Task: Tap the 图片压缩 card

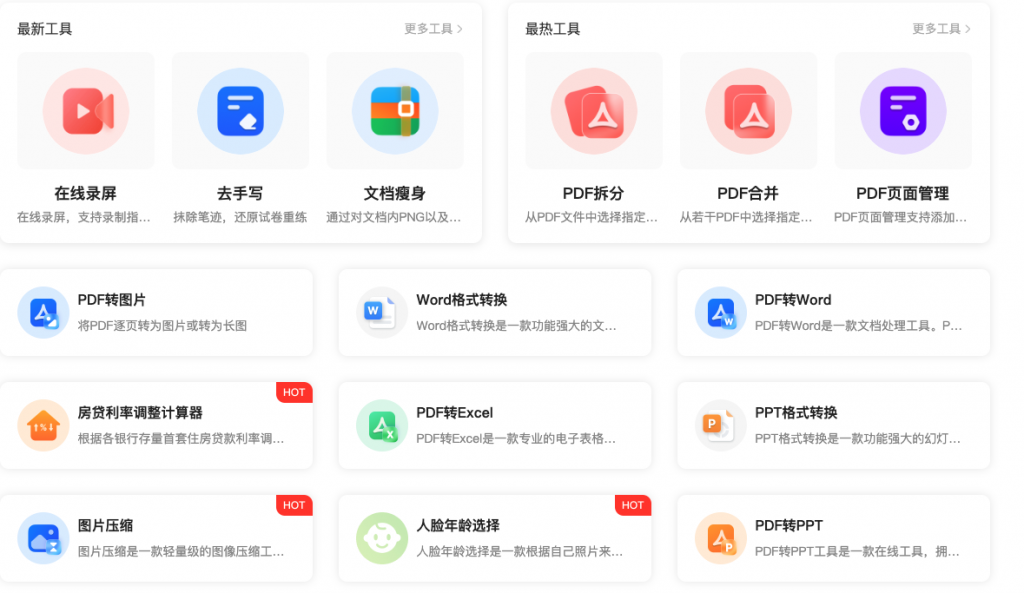Action: (x=156, y=538)
